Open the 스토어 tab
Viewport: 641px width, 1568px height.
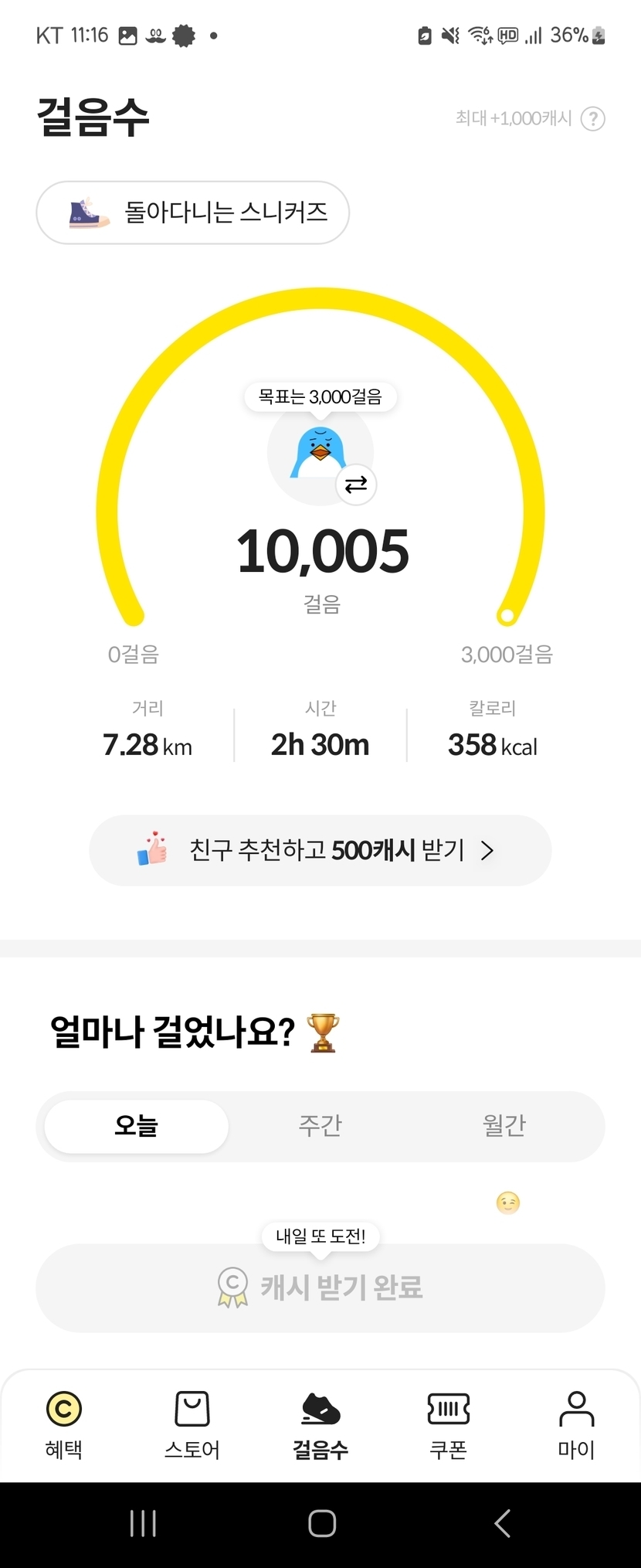(192, 1425)
